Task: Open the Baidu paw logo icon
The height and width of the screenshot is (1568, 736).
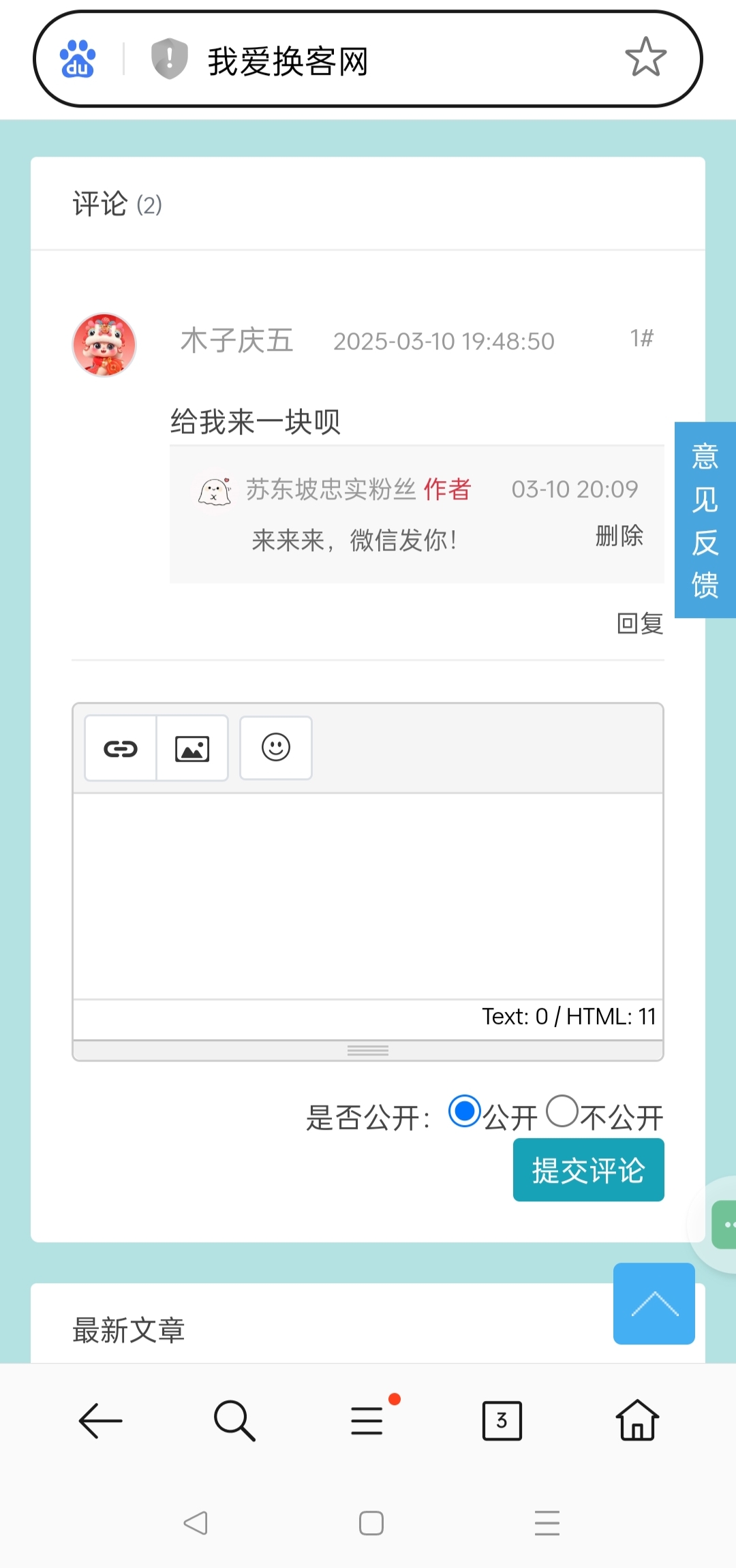Action: [78, 59]
